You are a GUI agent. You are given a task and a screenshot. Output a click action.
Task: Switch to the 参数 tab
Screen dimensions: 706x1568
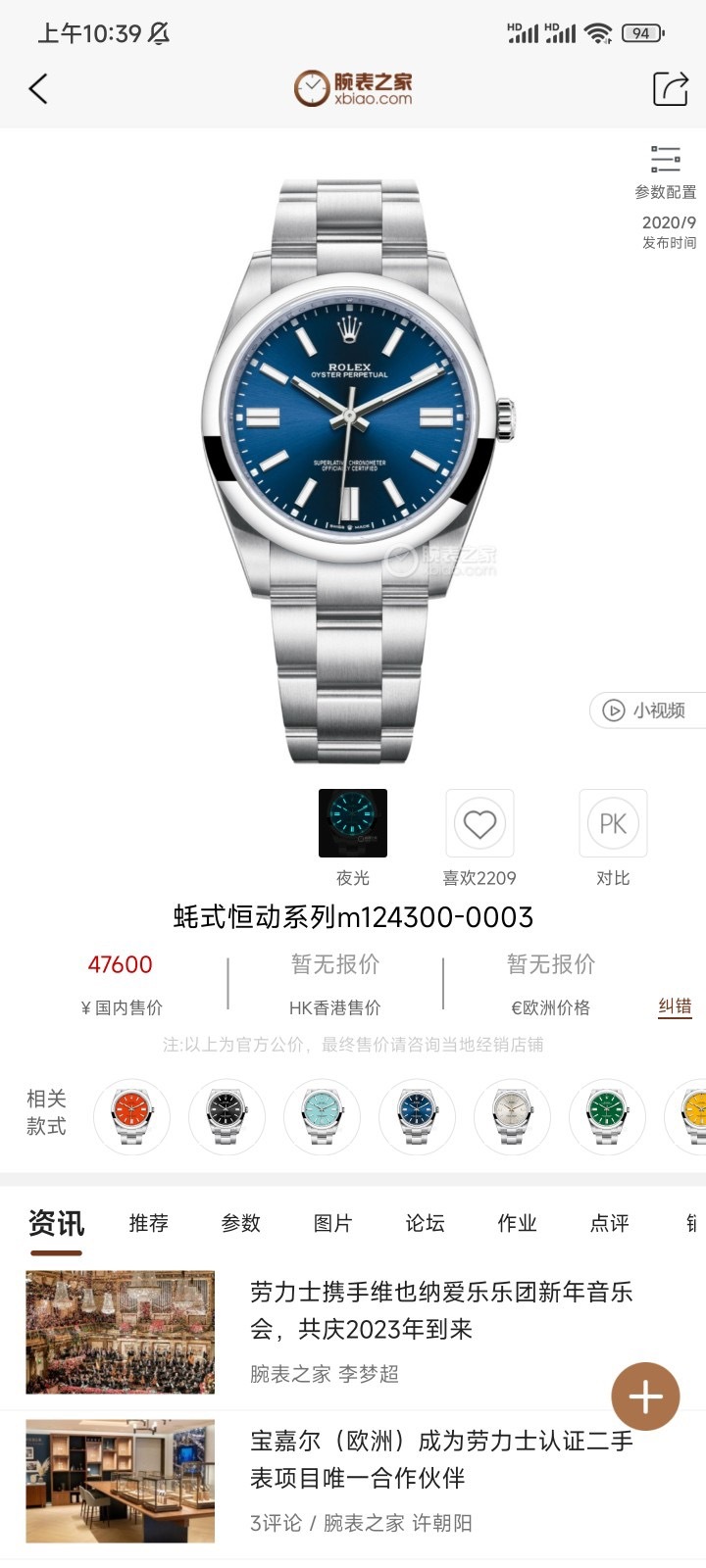[241, 1223]
